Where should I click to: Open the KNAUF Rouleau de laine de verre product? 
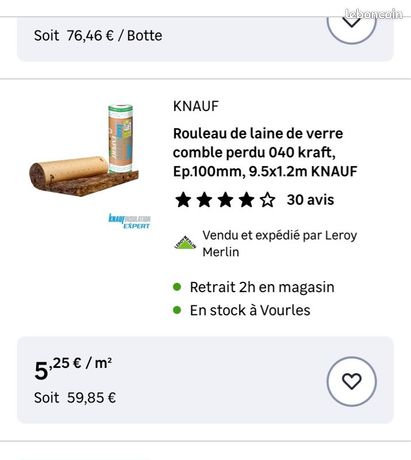pyautogui.click(x=265, y=152)
